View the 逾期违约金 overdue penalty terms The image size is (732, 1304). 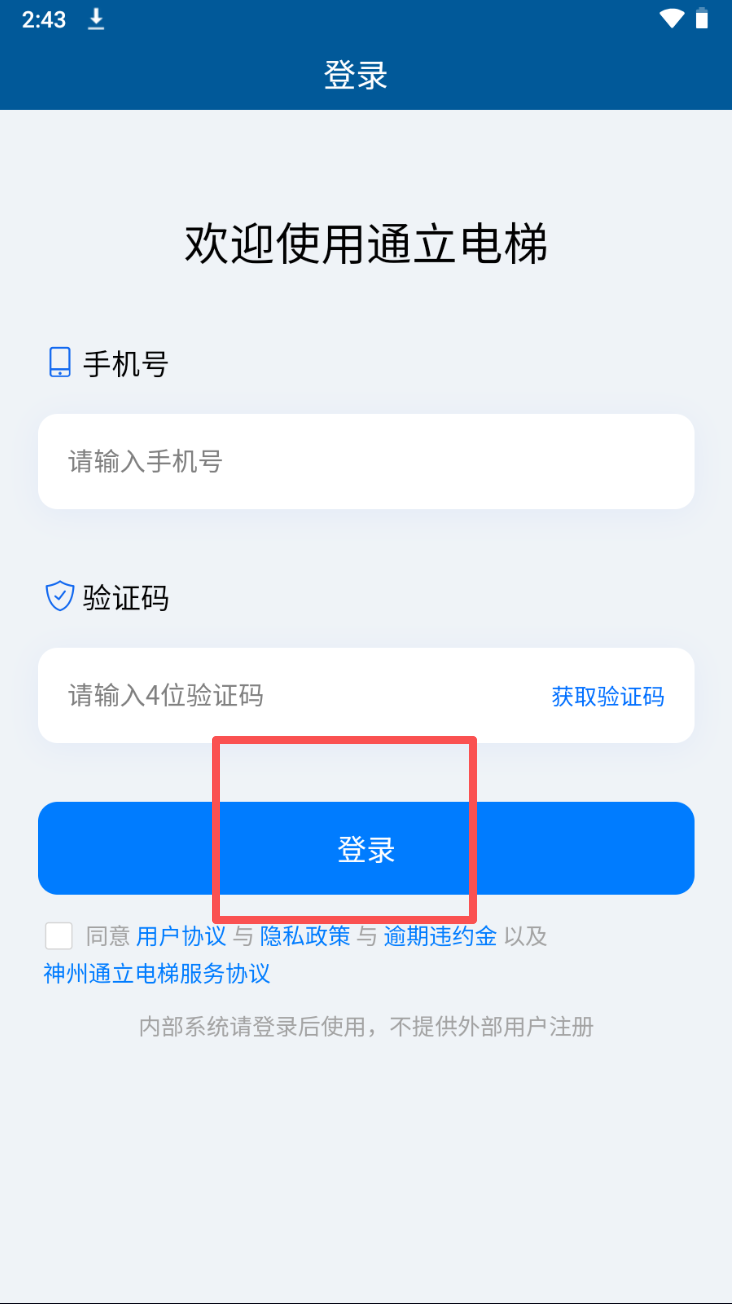pos(440,936)
